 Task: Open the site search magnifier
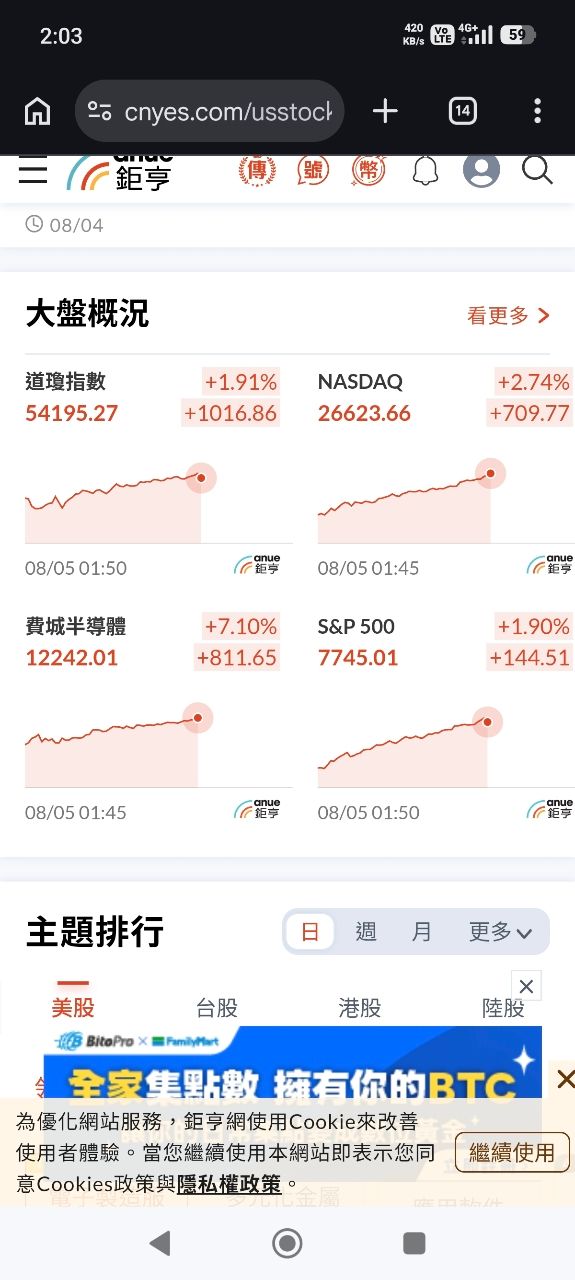pos(537,170)
